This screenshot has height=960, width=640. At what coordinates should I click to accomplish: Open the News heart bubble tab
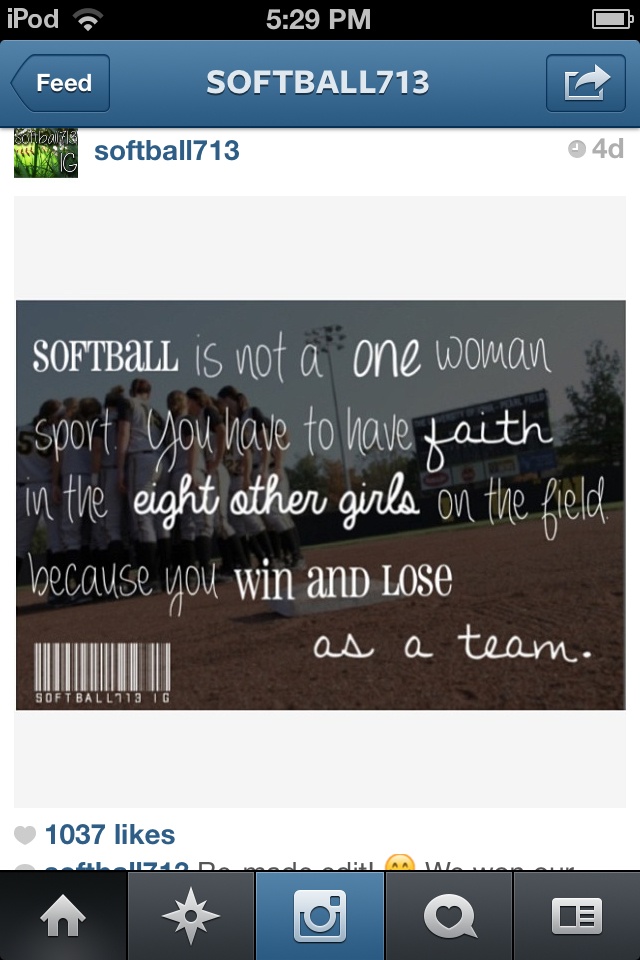(x=448, y=915)
